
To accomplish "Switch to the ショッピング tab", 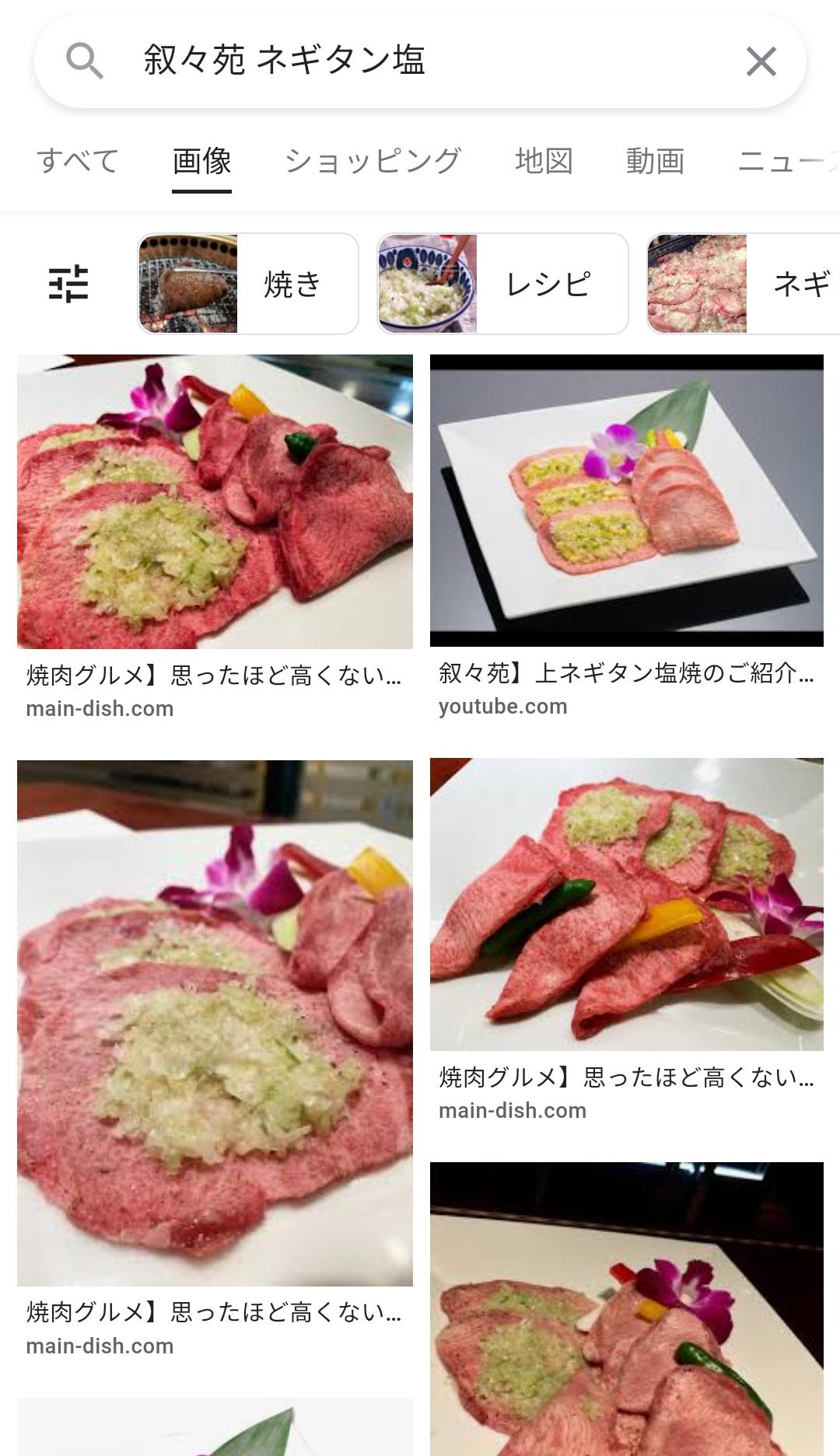I will tap(373, 161).
